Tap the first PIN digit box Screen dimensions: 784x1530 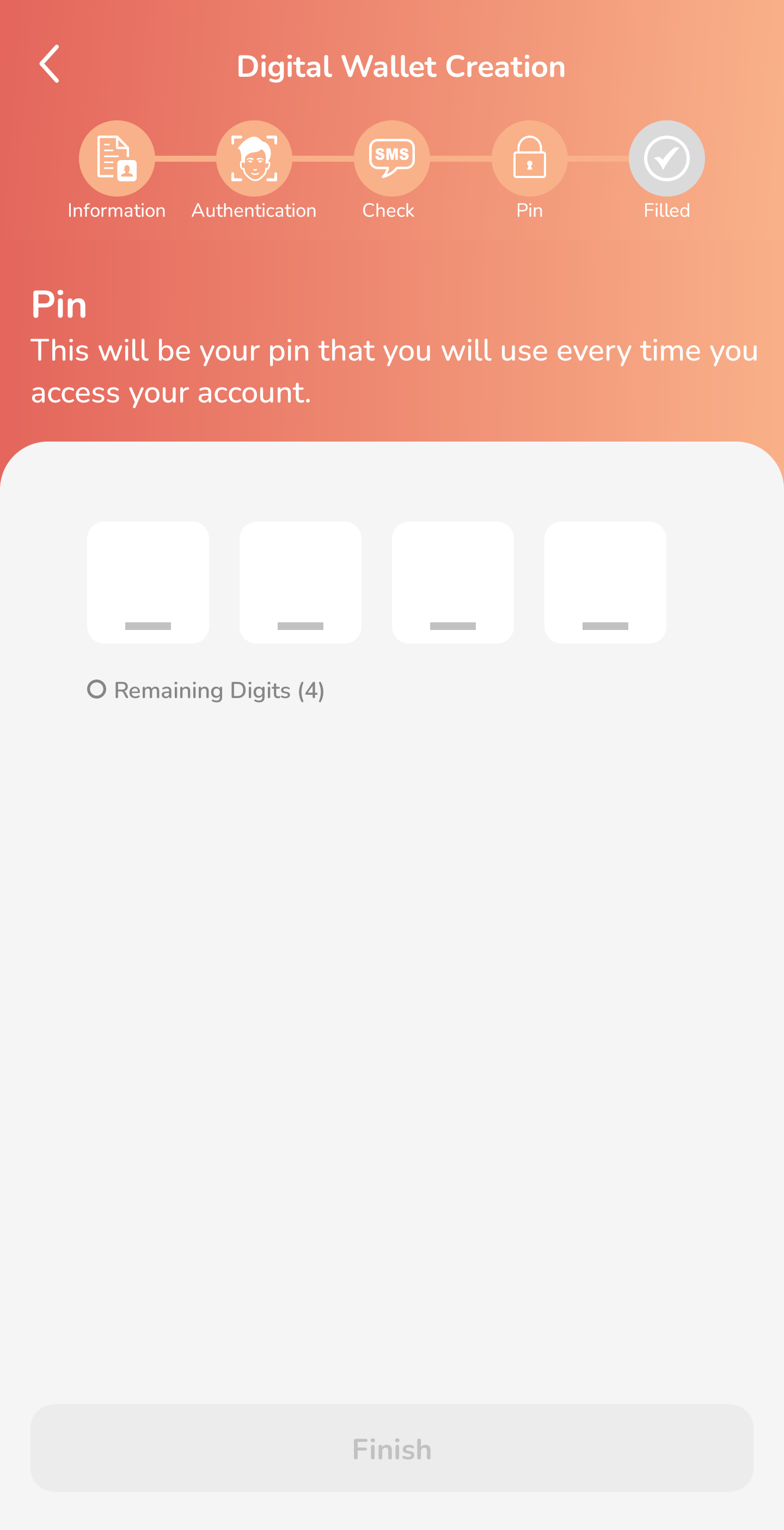click(x=148, y=582)
